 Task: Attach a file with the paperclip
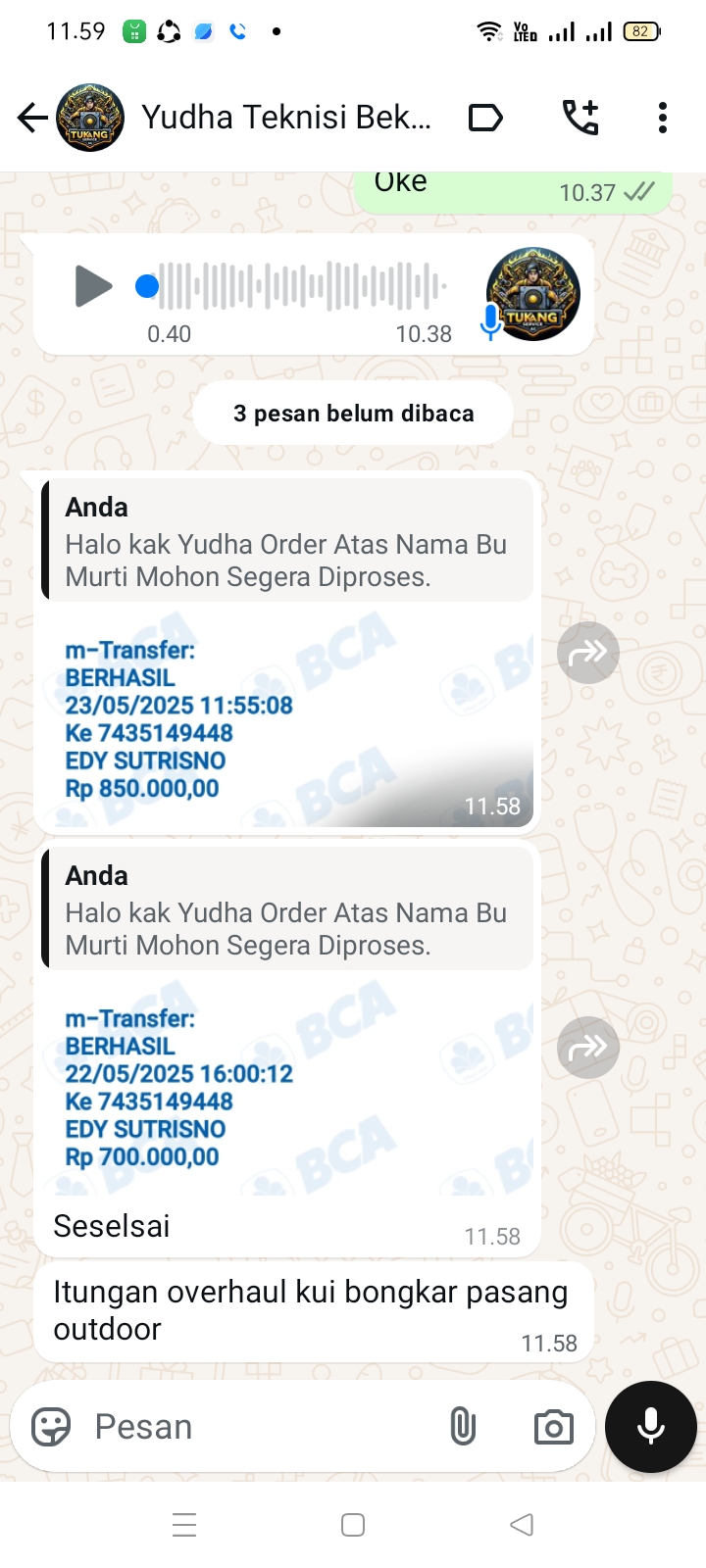[462, 1427]
